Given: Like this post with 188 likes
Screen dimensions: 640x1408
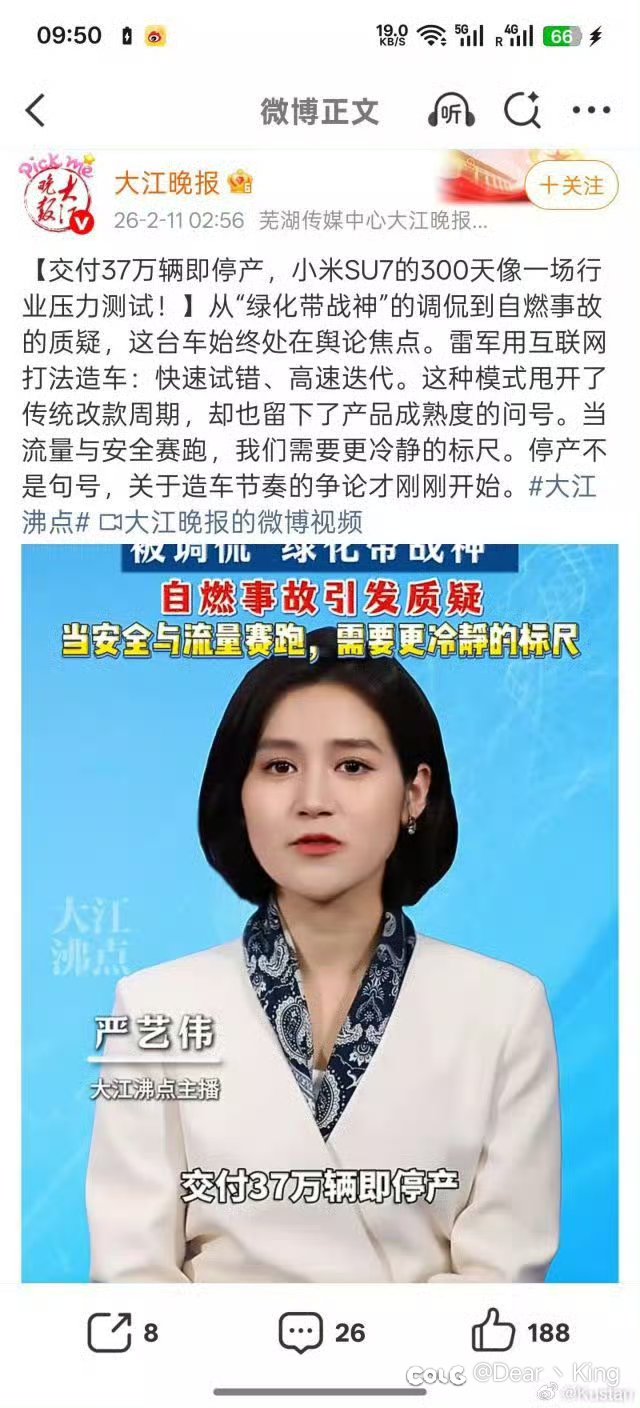Looking at the screenshot, I should point(520,1332).
